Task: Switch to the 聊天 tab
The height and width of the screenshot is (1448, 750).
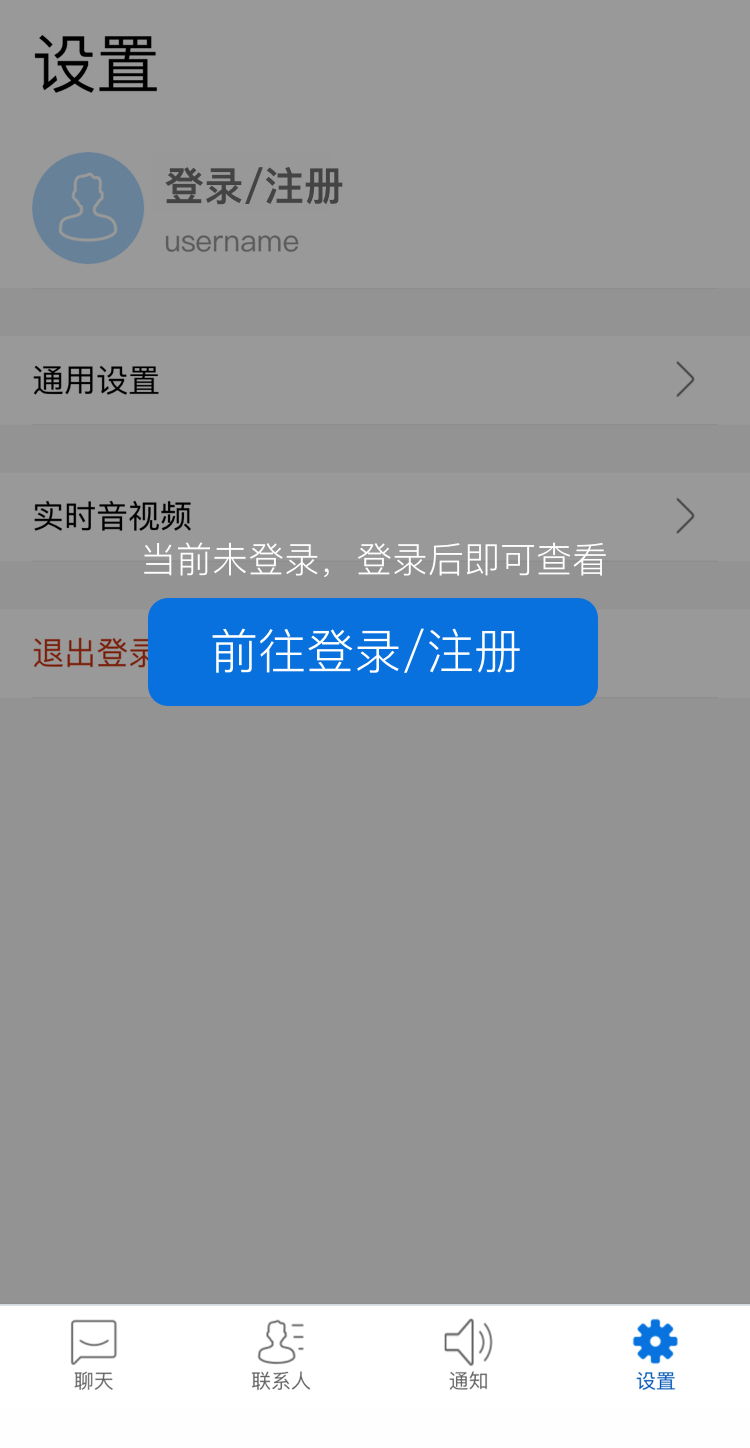Action: (94, 1354)
